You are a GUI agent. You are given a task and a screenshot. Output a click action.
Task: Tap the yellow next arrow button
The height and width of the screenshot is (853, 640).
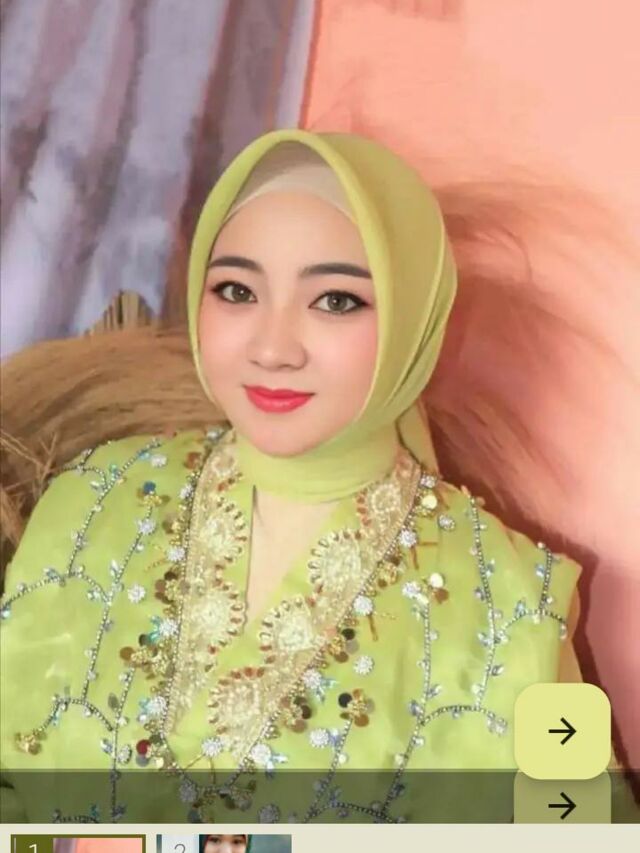pos(562,731)
